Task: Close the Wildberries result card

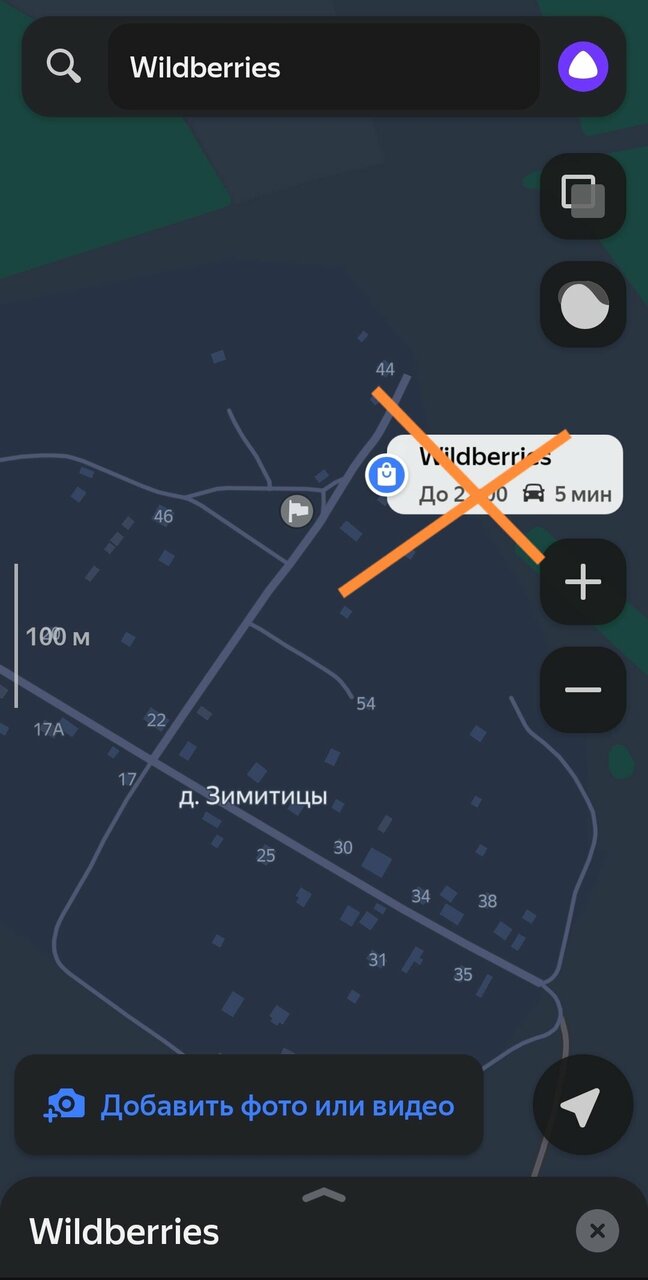Action: (597, 1231)
